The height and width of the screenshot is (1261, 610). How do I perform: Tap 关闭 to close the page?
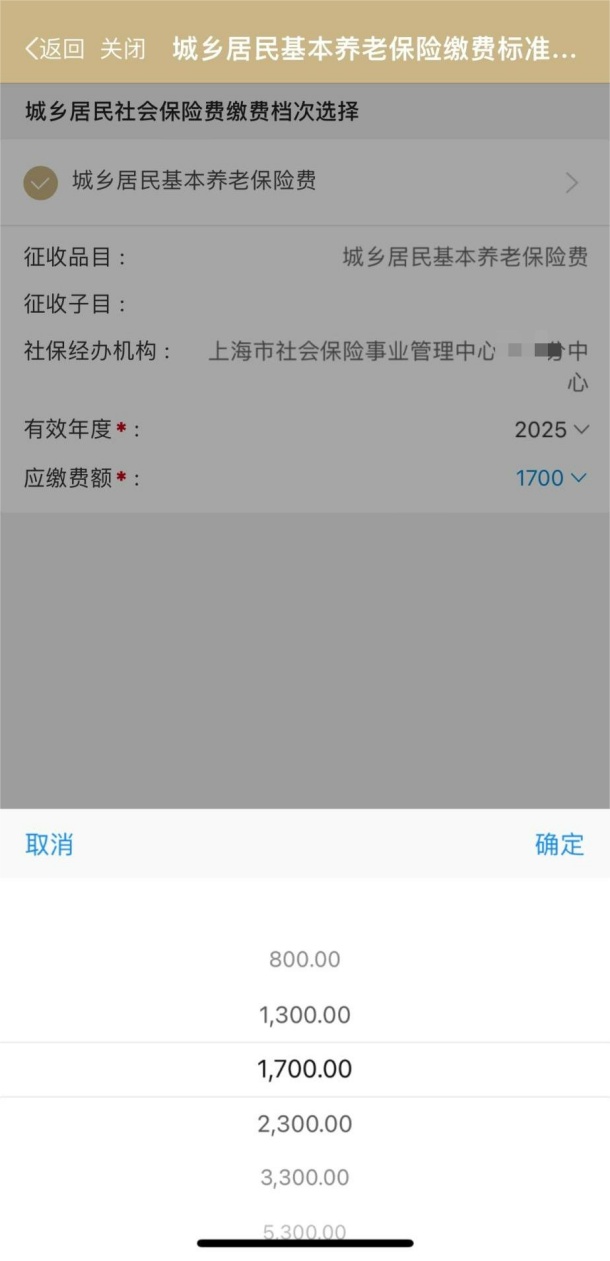click(x=123, y=49)
